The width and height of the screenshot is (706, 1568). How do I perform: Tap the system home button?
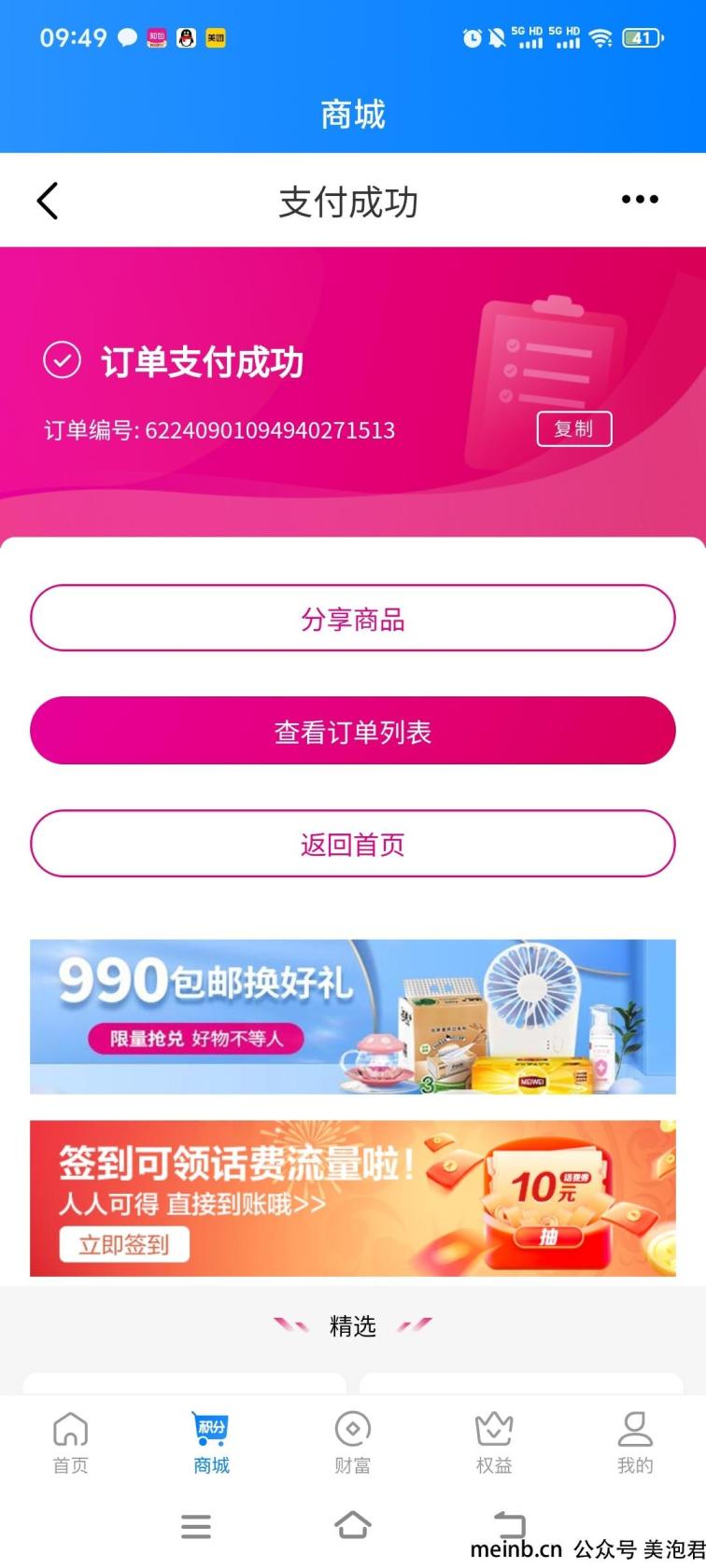click(352, 1525)
